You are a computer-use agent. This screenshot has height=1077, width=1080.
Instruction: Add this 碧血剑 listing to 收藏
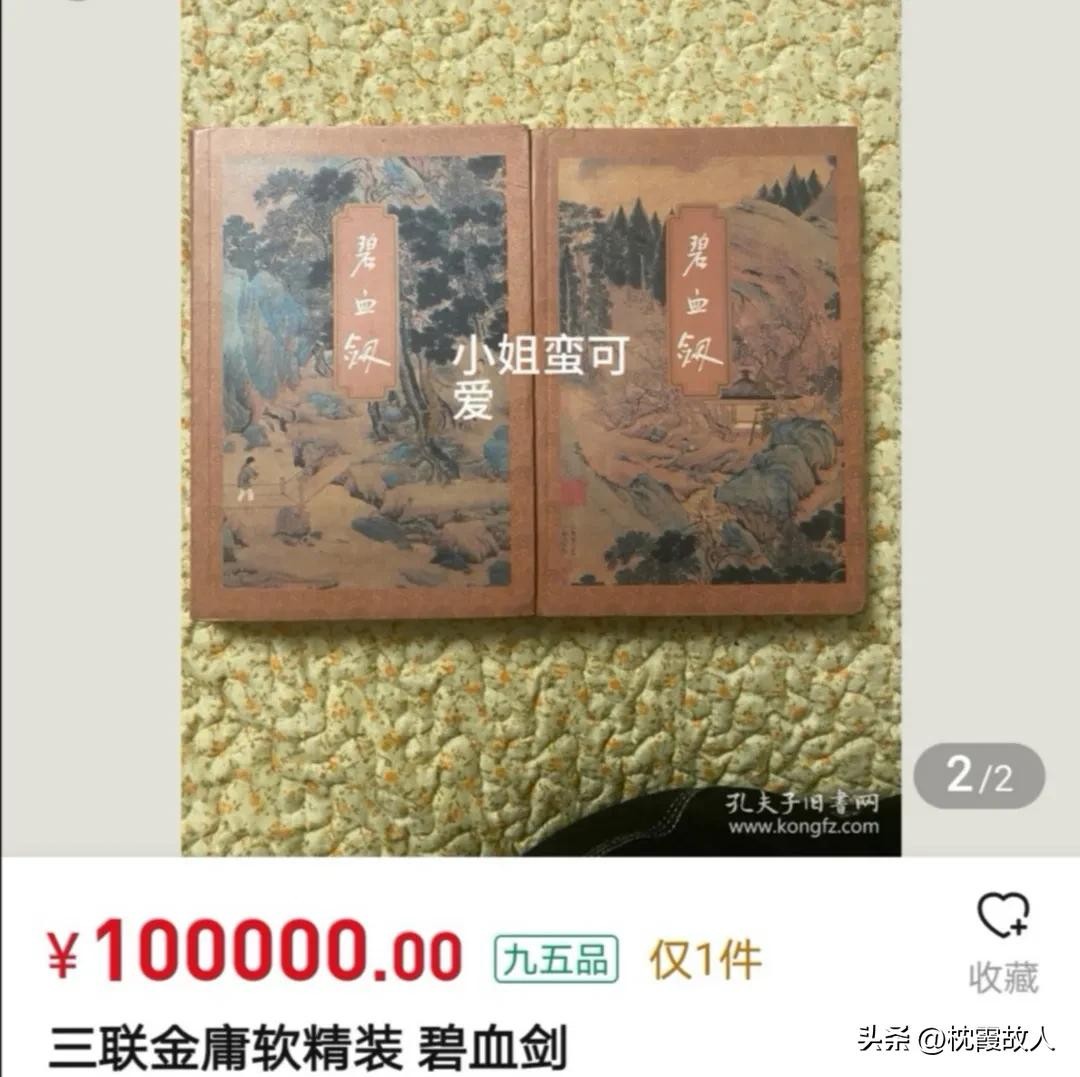pos(1003,941)
